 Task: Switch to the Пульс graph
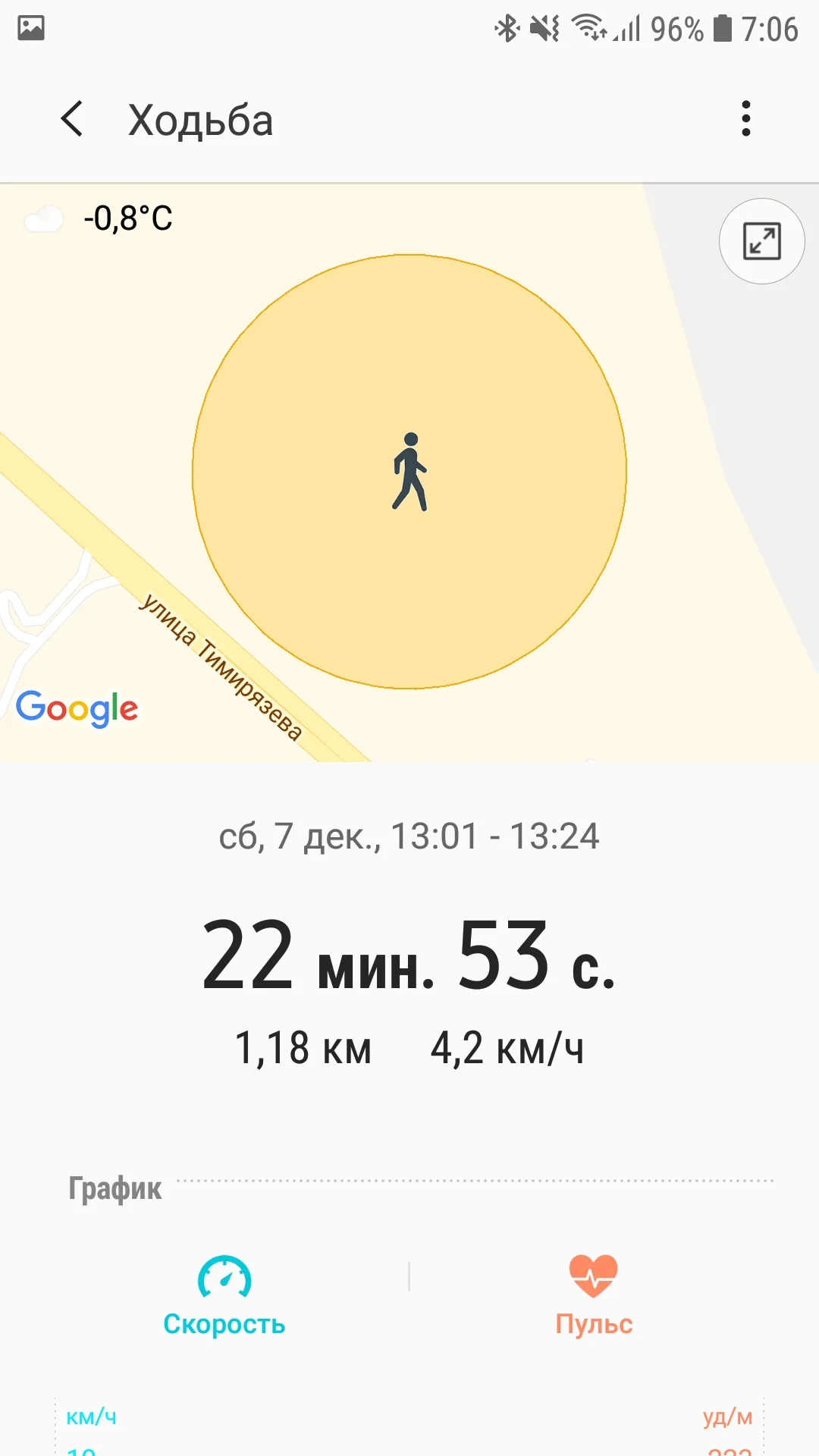[x=594, y=1296]
